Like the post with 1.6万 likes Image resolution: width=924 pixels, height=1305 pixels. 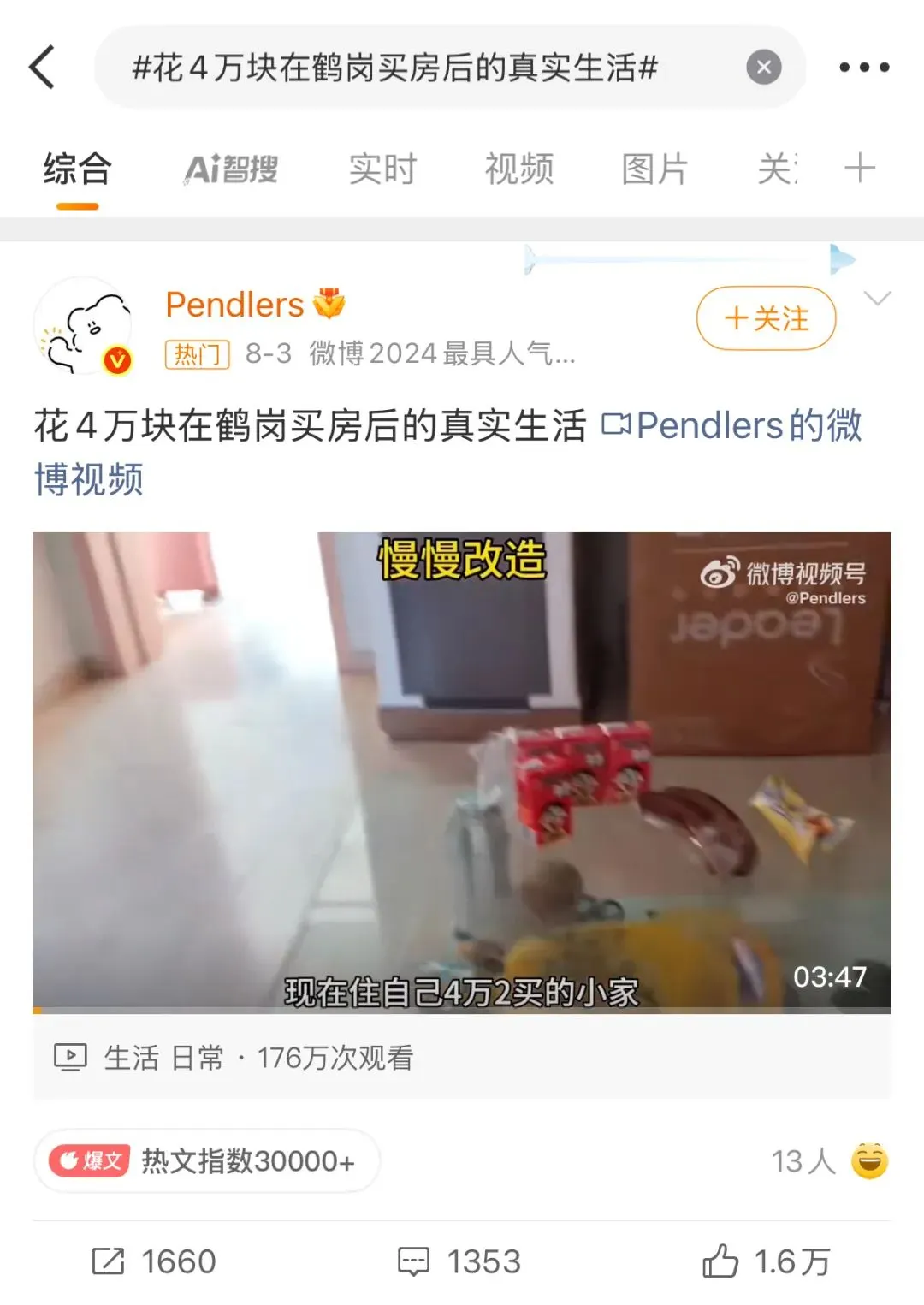pyautogui.click(x=766, y=1261)
